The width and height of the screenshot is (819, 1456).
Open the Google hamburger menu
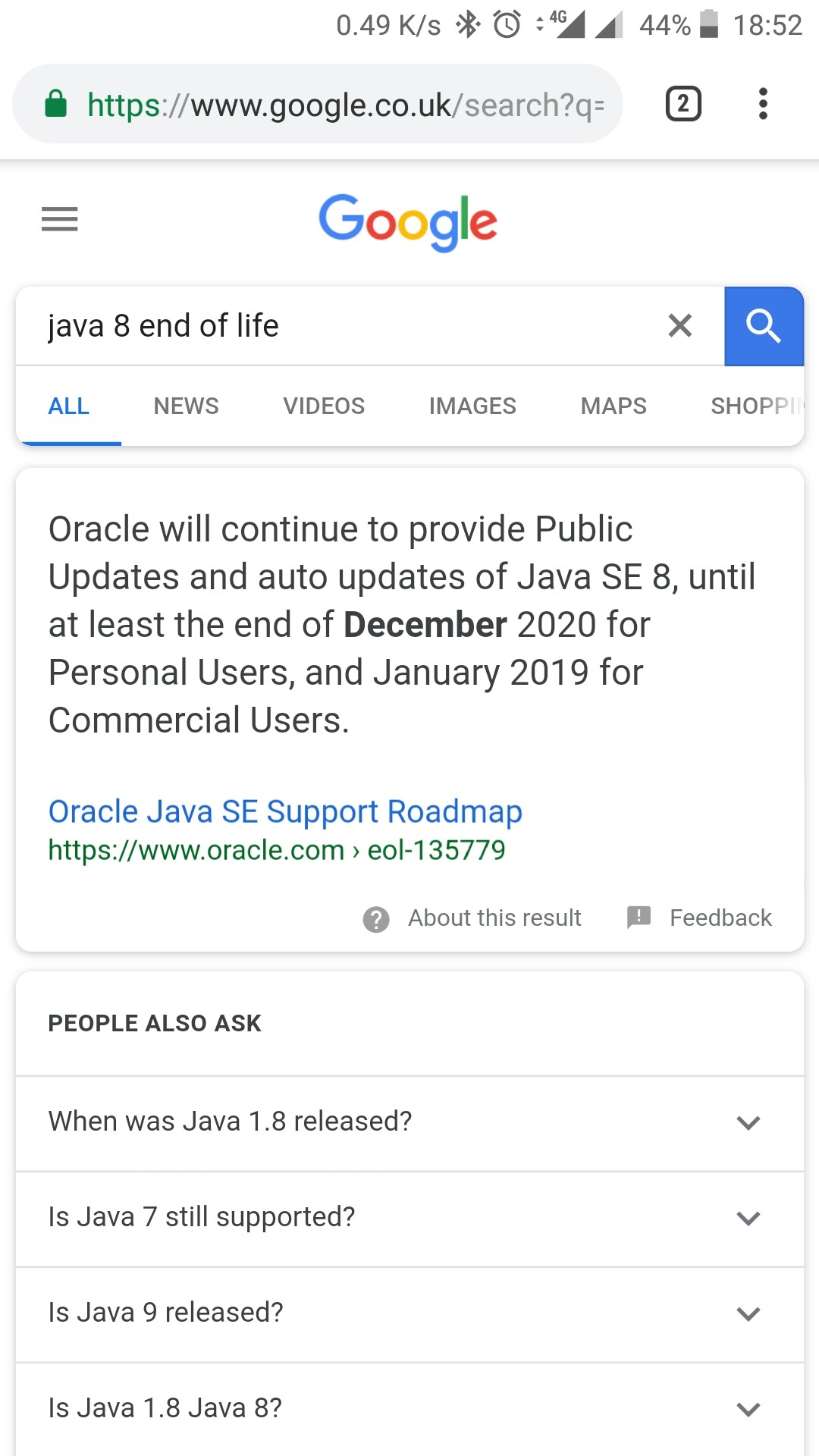[60, 219]
